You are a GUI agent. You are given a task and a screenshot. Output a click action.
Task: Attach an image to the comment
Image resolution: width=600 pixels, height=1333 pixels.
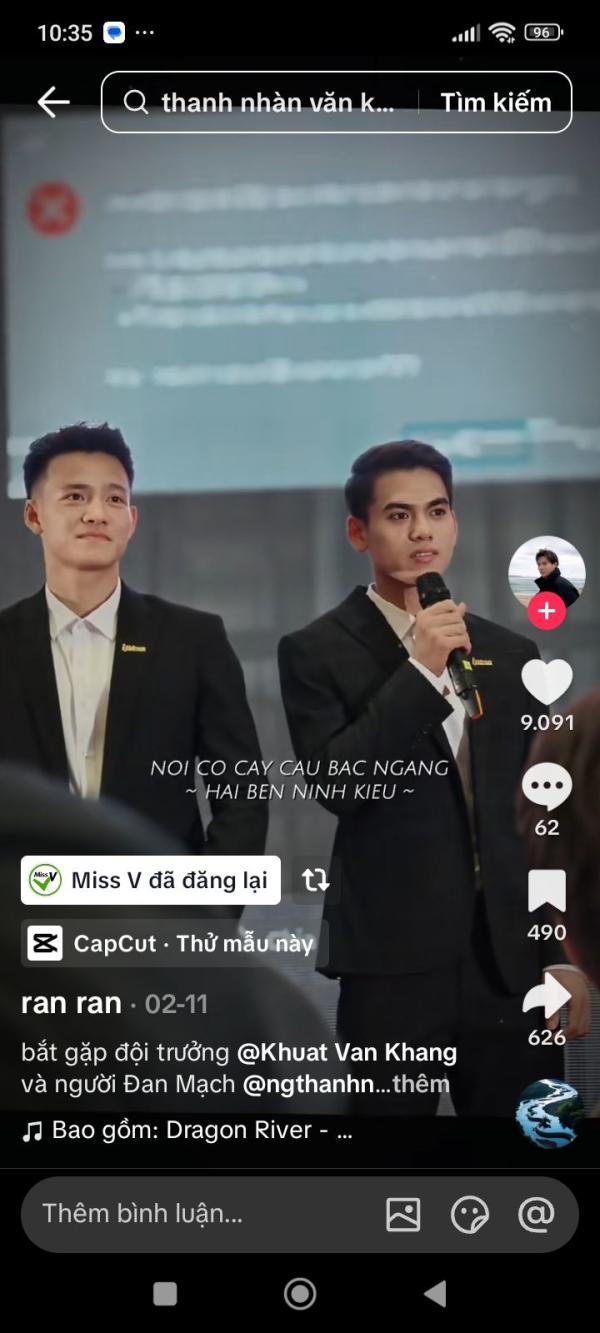403,1214
